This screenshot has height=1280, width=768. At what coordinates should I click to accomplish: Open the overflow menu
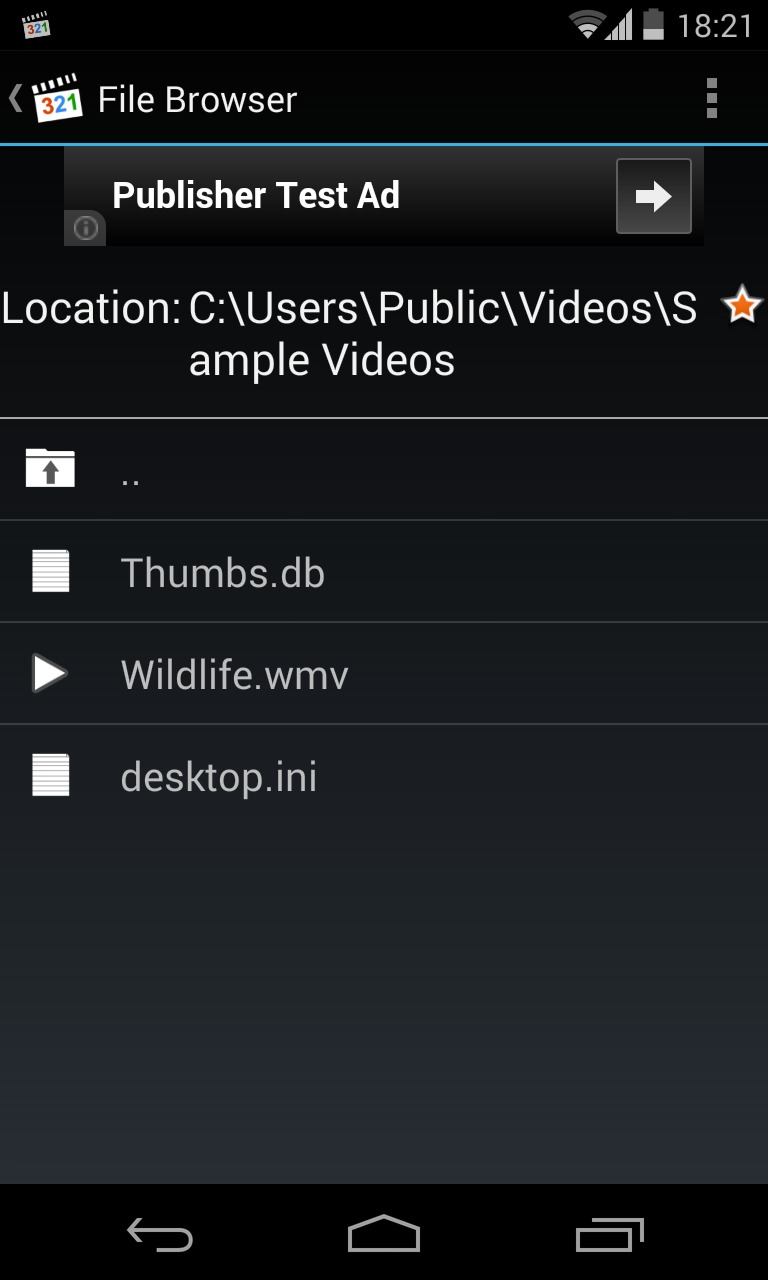tap(711, 98)
